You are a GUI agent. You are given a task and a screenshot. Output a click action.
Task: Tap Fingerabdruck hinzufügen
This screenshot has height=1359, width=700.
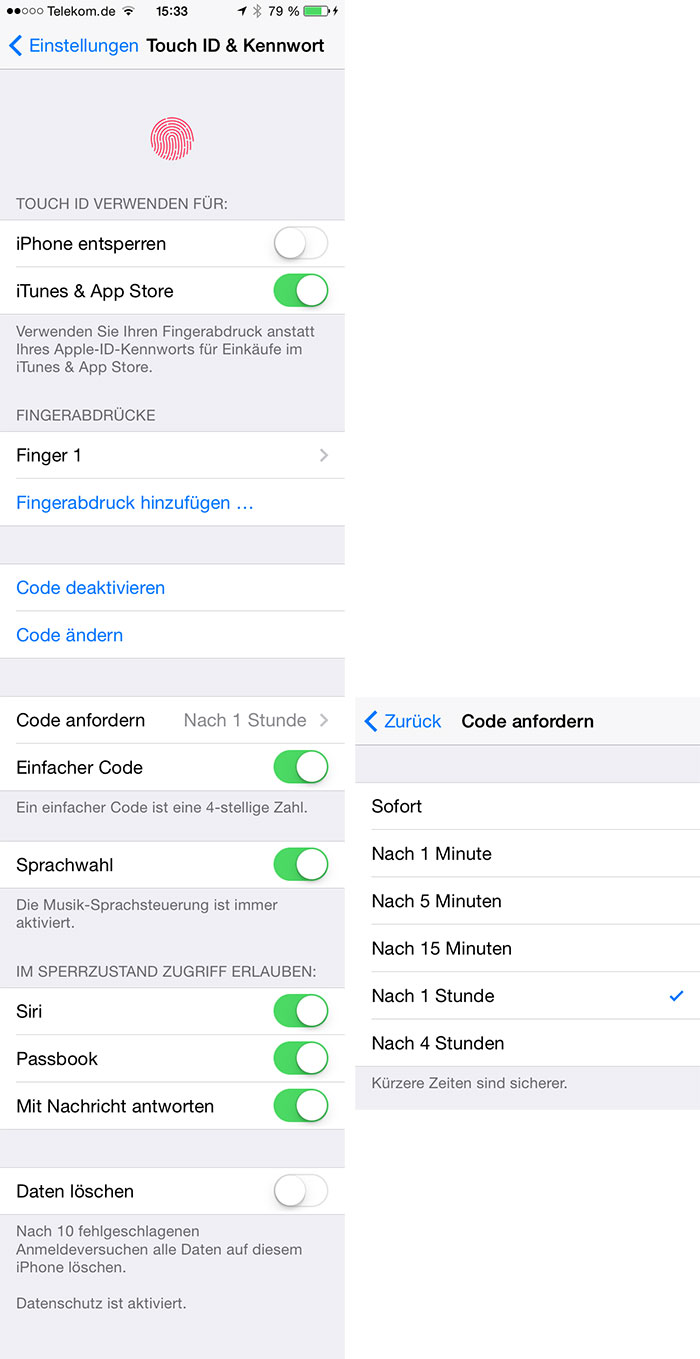[x=135, y=503]
